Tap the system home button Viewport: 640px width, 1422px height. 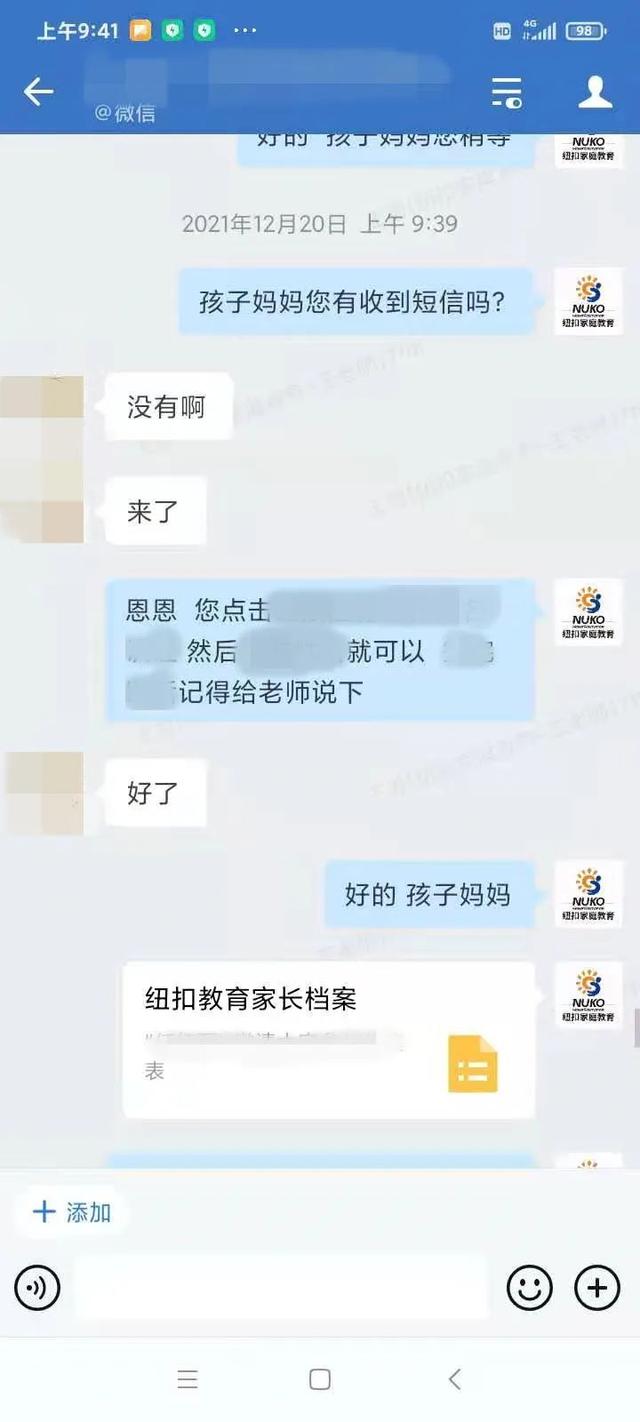point(320,1380)
